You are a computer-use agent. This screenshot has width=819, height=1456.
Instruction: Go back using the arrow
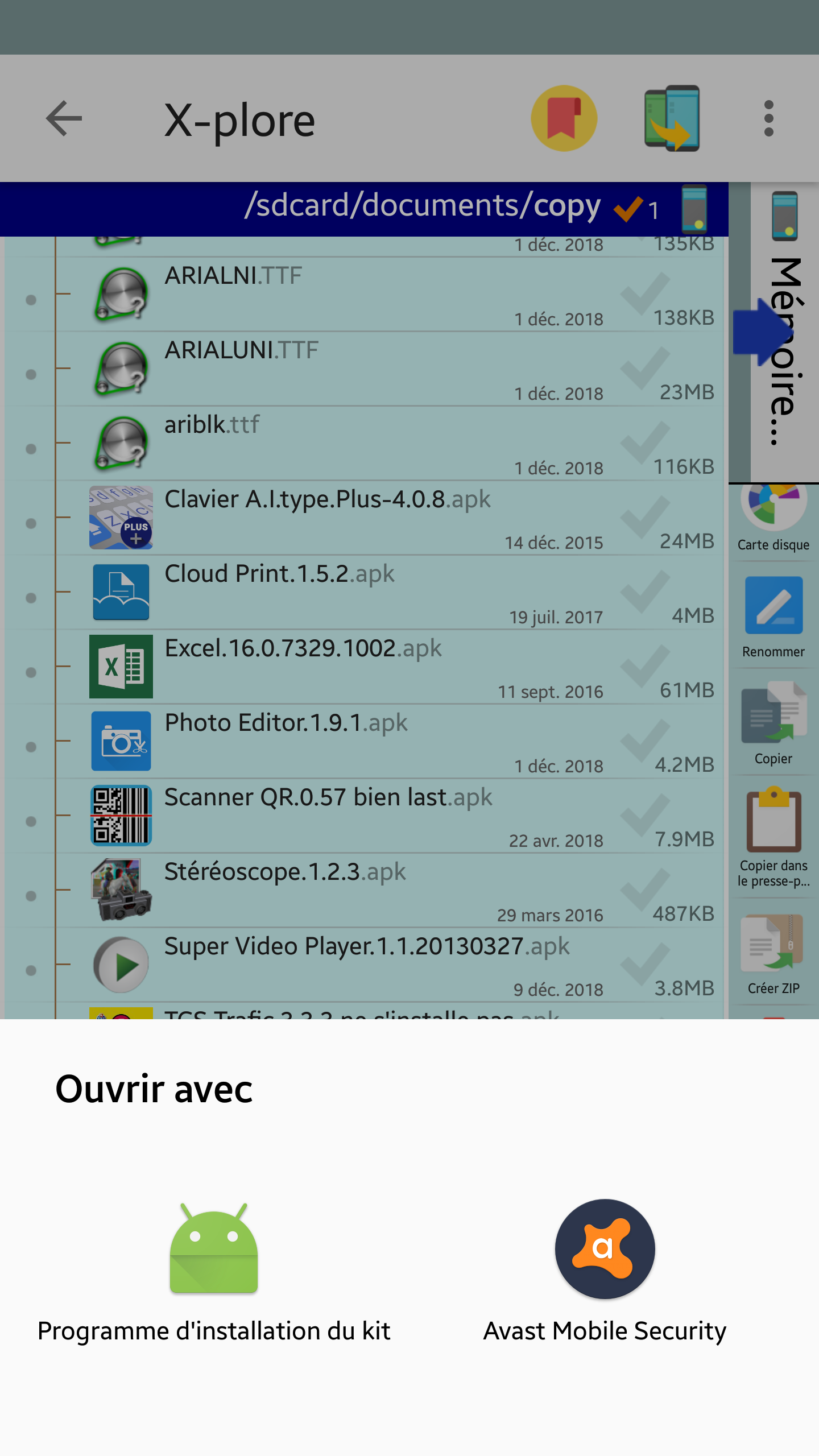tap(64, 119)
